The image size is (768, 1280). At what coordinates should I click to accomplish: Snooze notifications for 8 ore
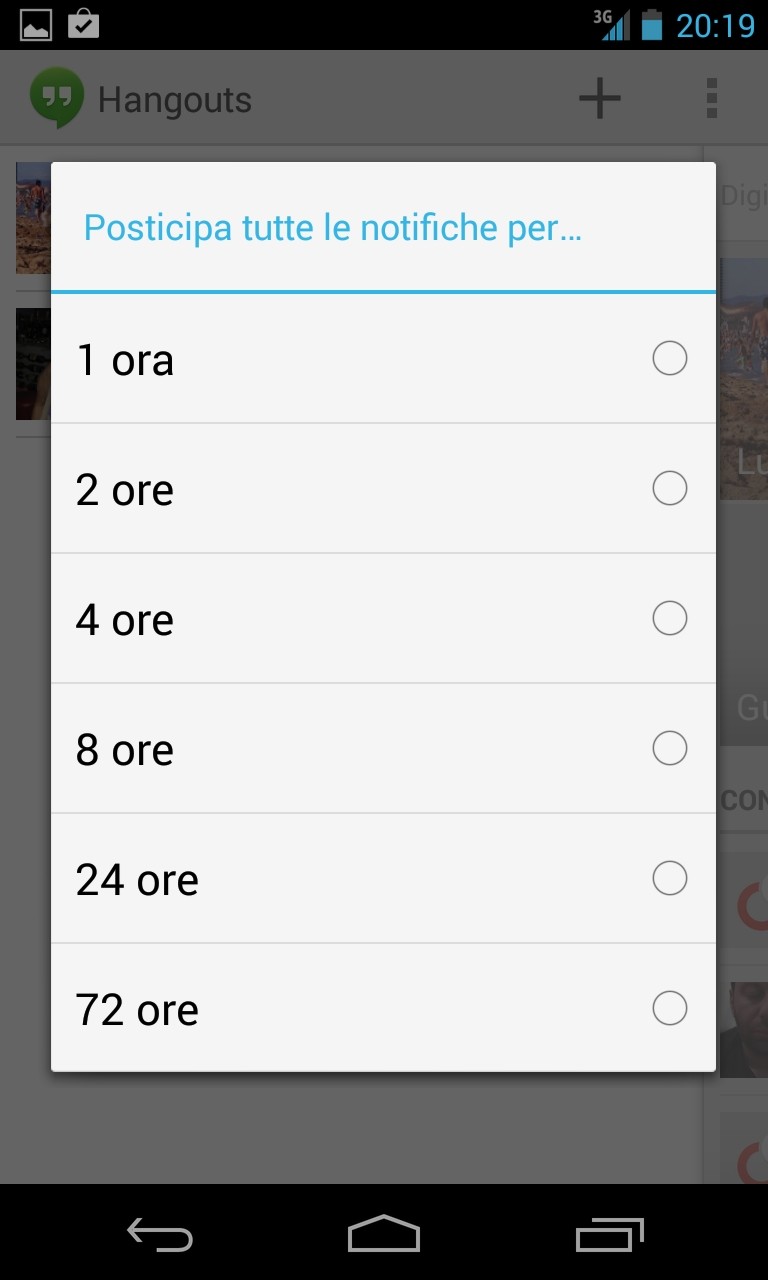[x=383, y=749]
